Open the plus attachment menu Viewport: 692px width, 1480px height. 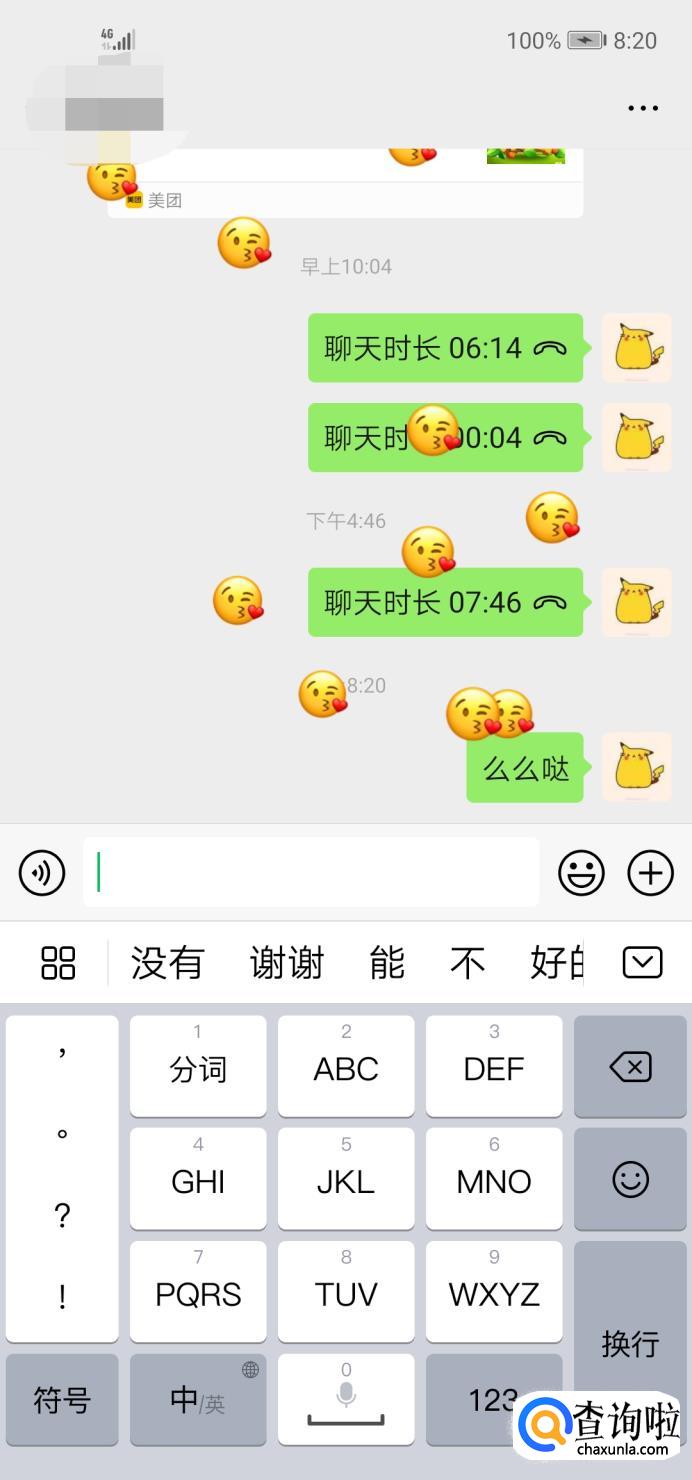[x=650, y=873]
